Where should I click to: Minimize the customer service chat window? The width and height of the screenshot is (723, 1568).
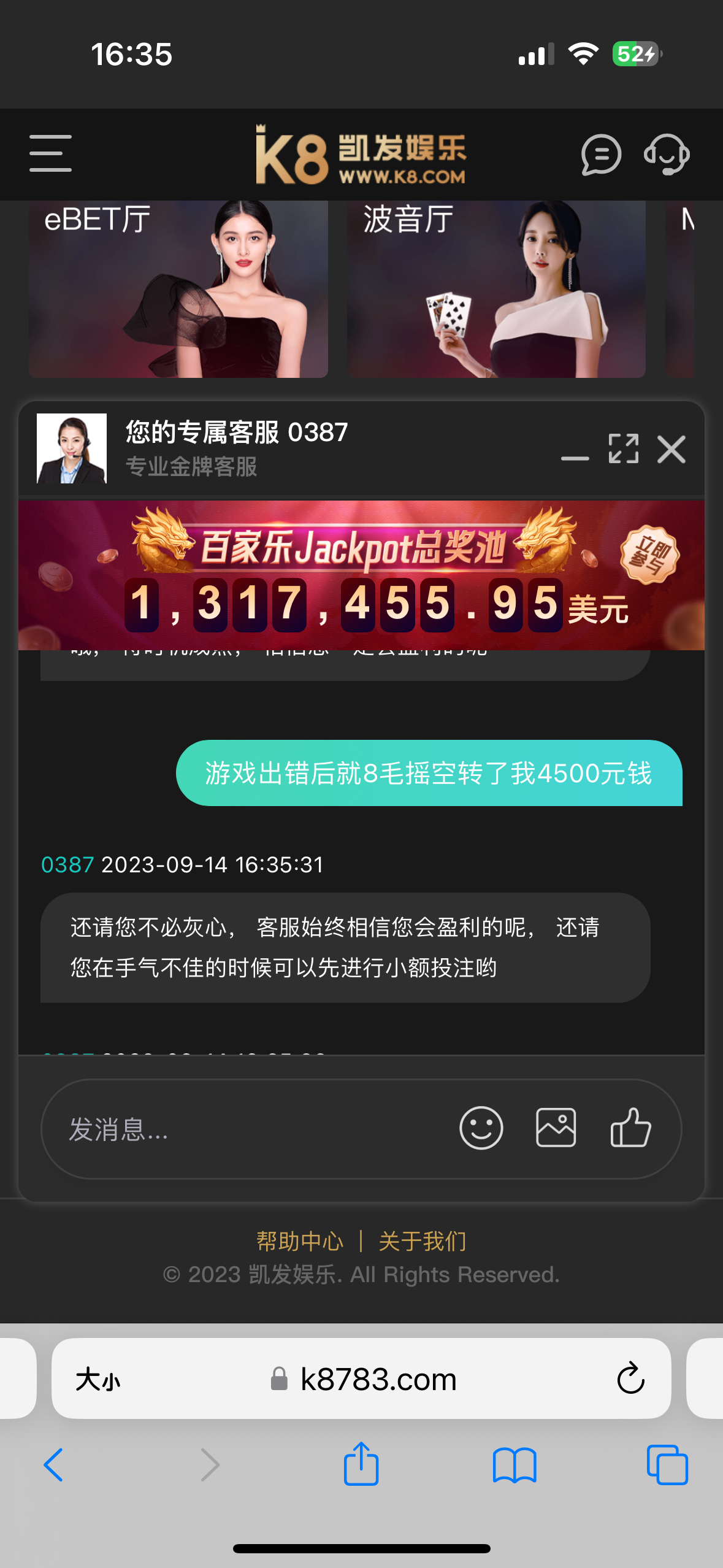[x=575, y=457]
